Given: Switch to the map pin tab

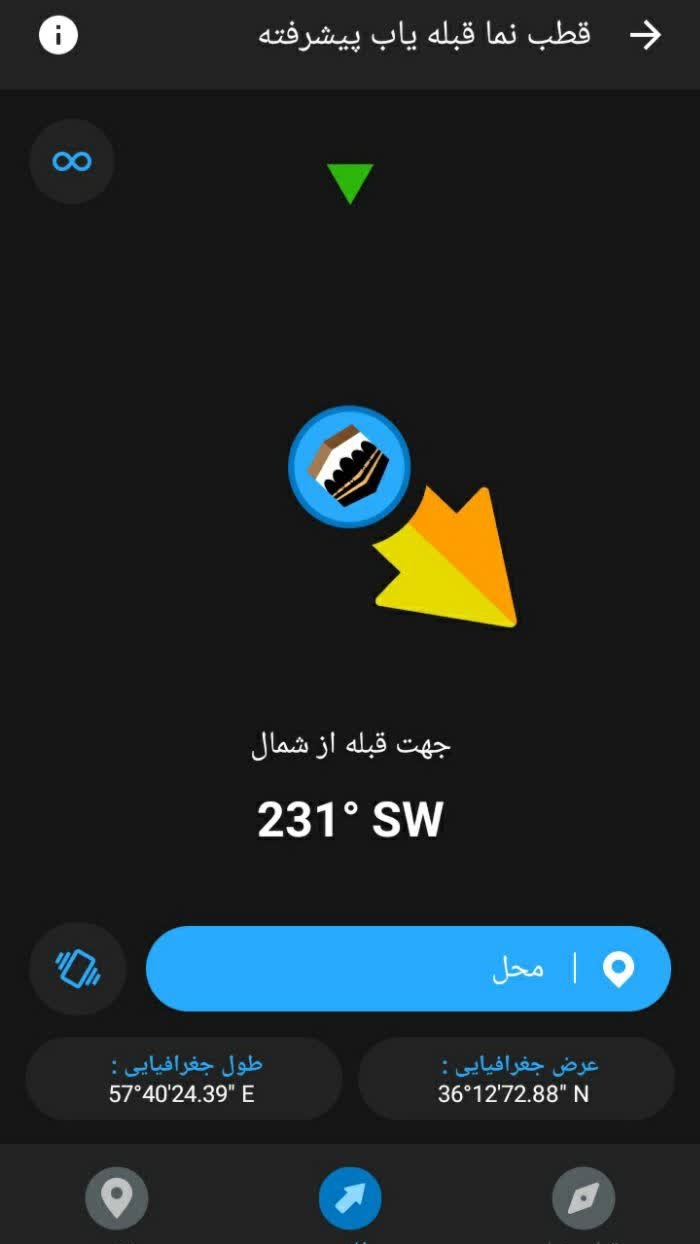Looking at the screenshot, I should pos(117,1197).
